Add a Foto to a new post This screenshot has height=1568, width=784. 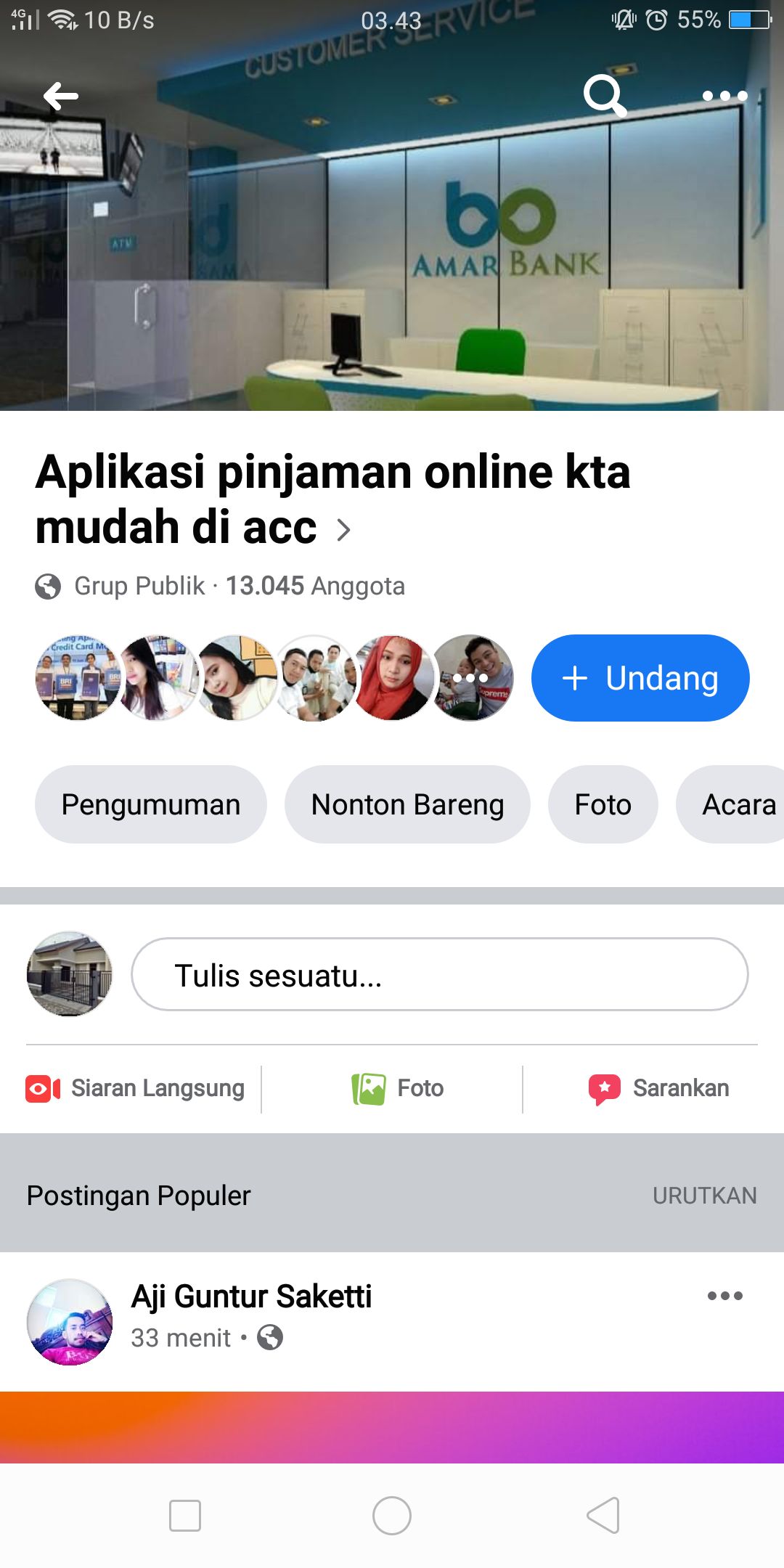click(398, 1088)
